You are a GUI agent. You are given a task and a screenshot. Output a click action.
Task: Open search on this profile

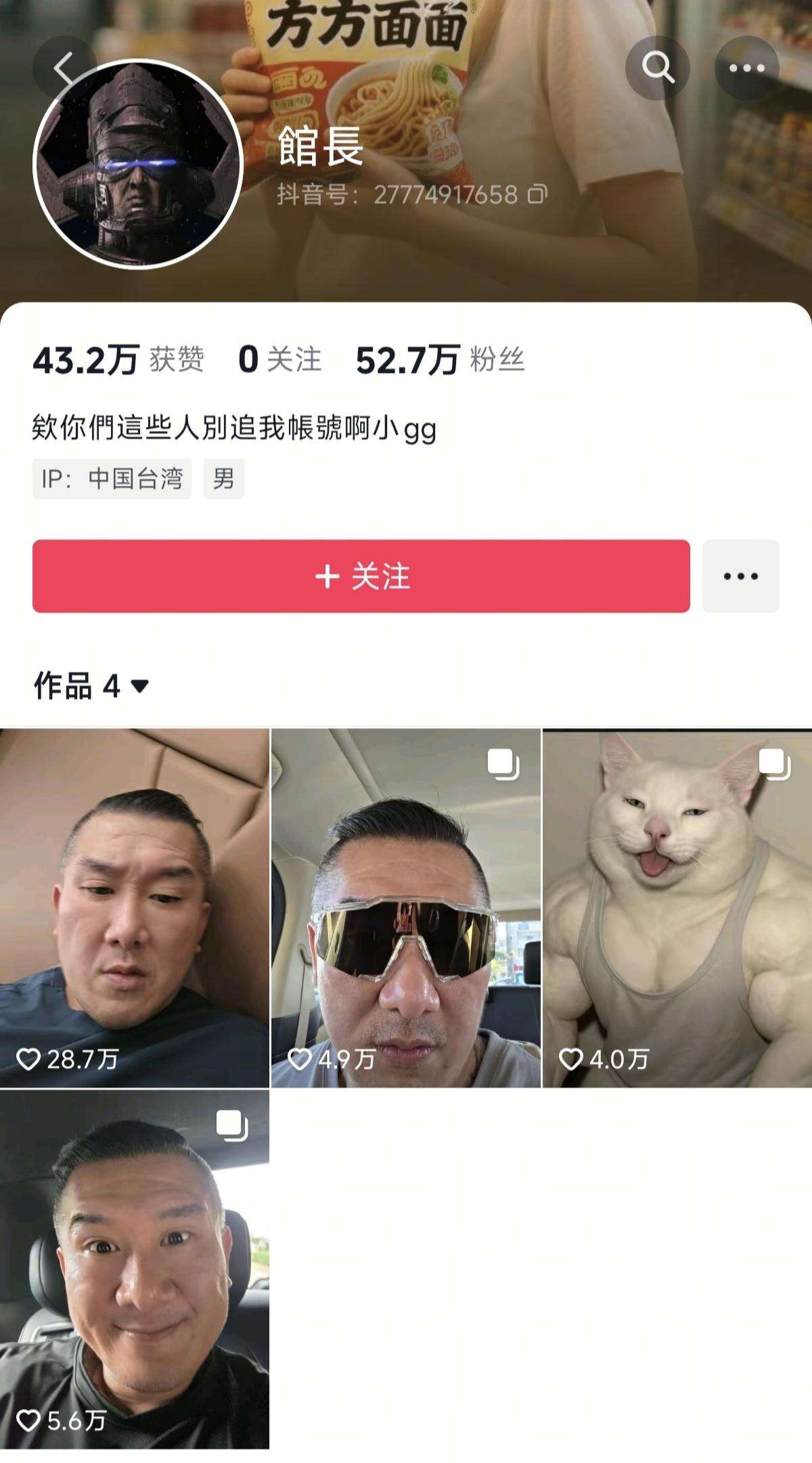tap(657, 68)
